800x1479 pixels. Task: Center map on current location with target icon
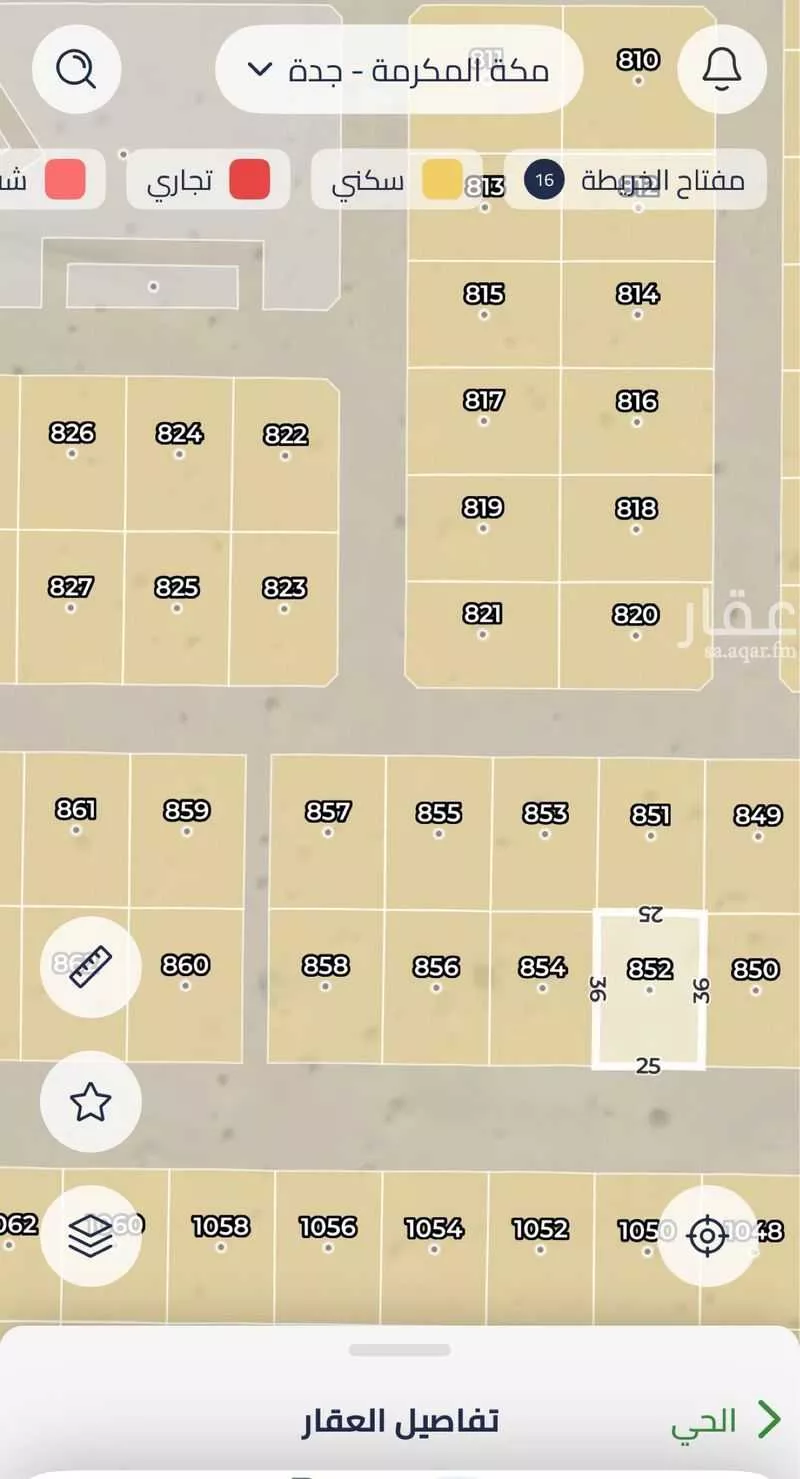point(709,1237)
